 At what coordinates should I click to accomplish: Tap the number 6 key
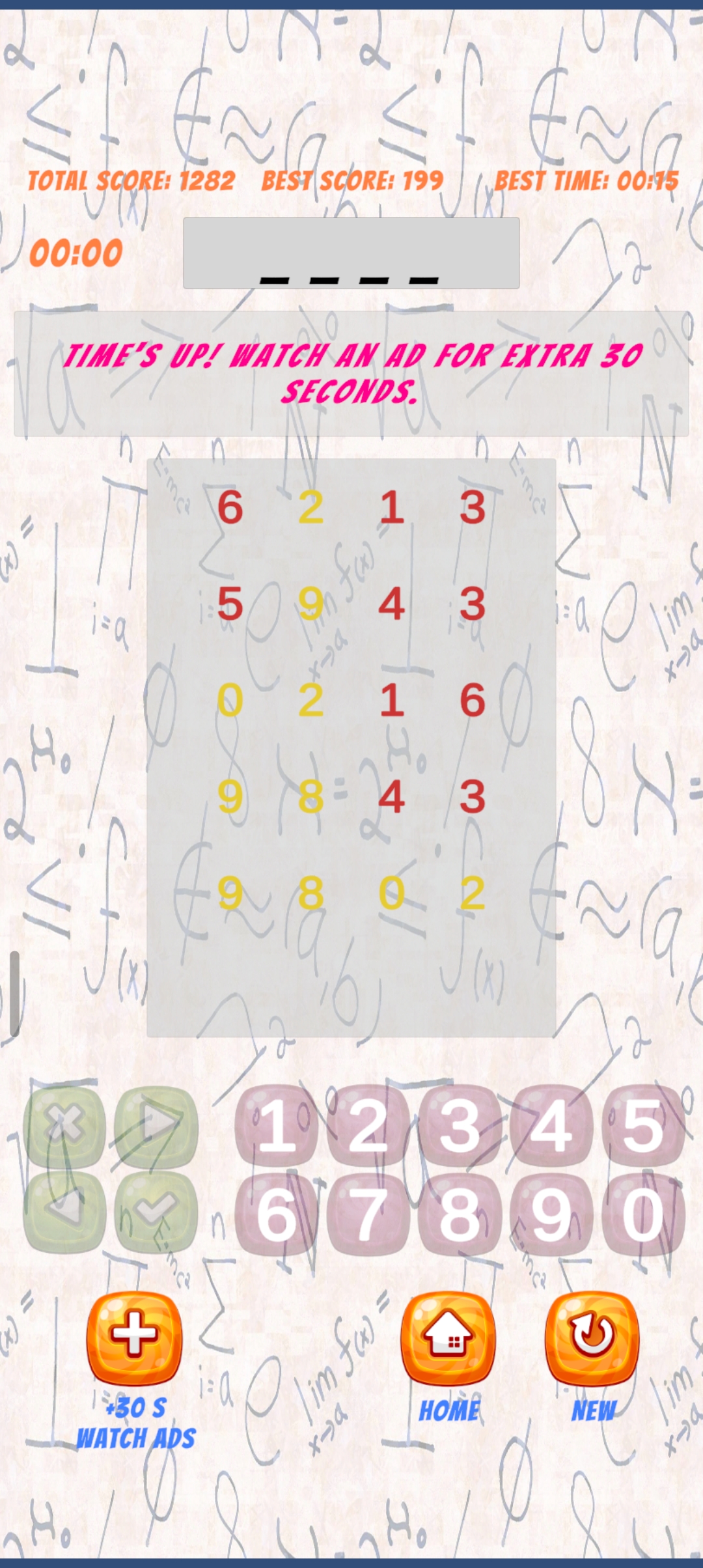[x=277, y=1214]
